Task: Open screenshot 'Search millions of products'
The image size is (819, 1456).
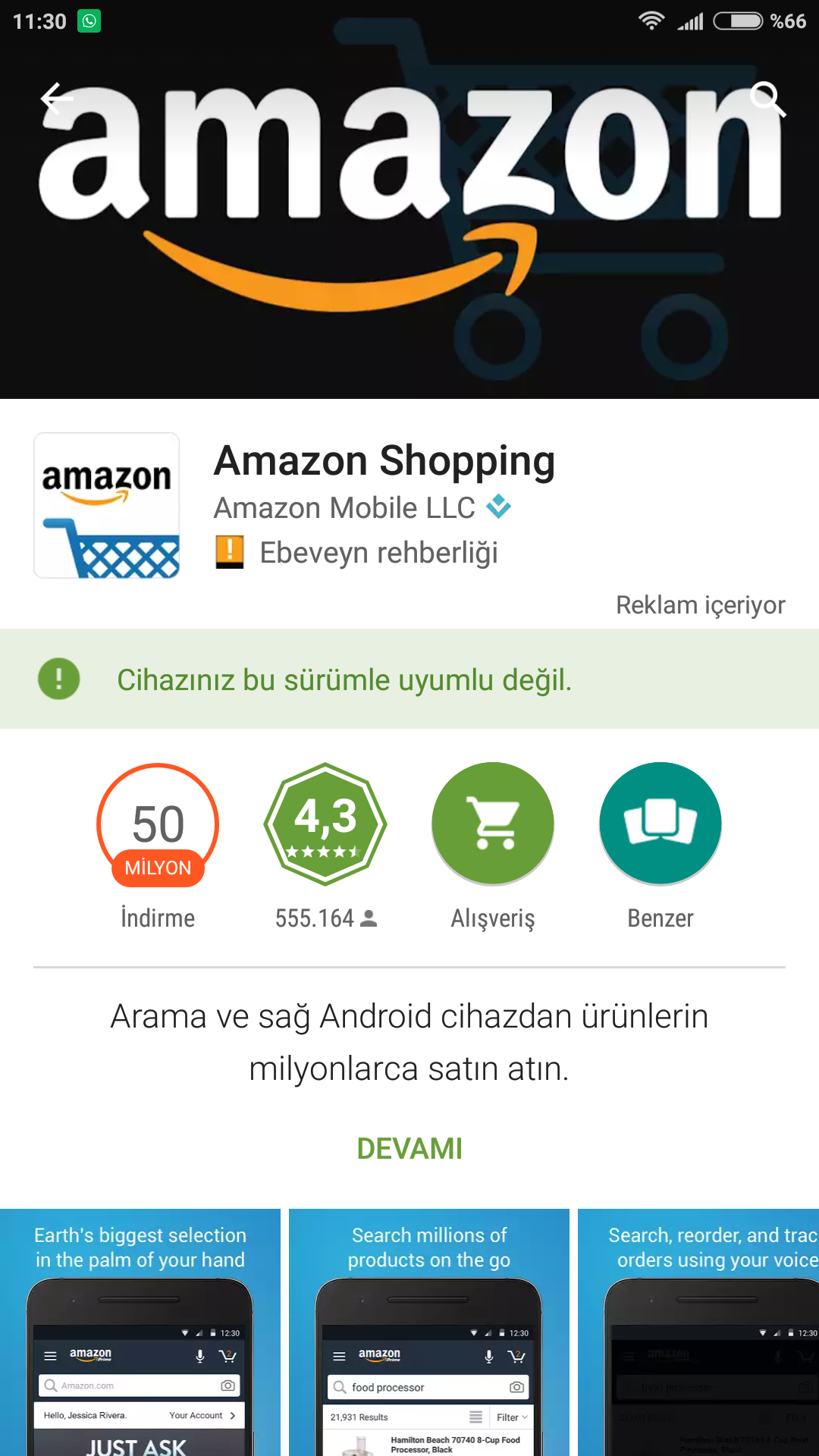Action: click(429, 1332)
